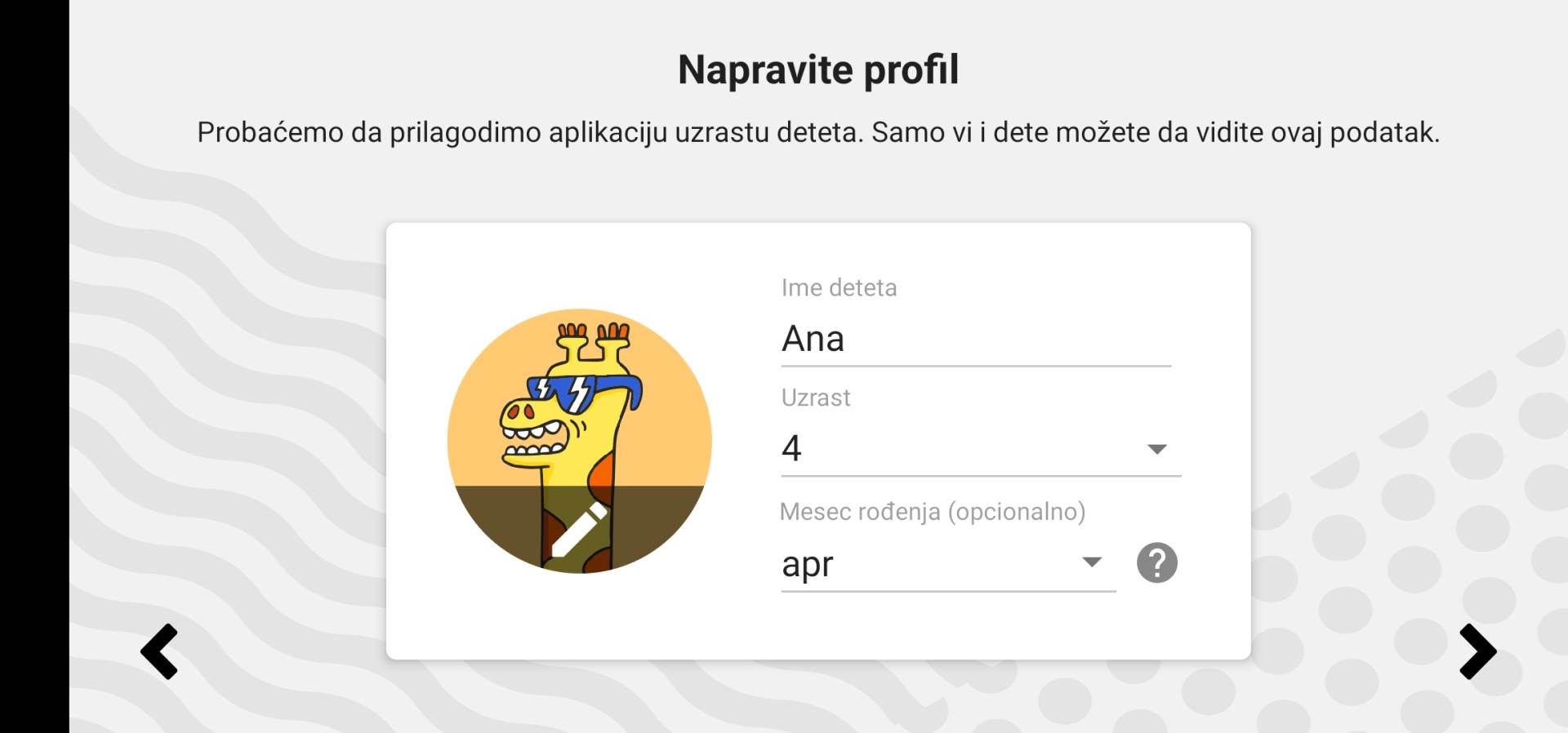Continue with the right arrow
The width and height of the screenshot is (1568, 733).
tap(1477, 651)
